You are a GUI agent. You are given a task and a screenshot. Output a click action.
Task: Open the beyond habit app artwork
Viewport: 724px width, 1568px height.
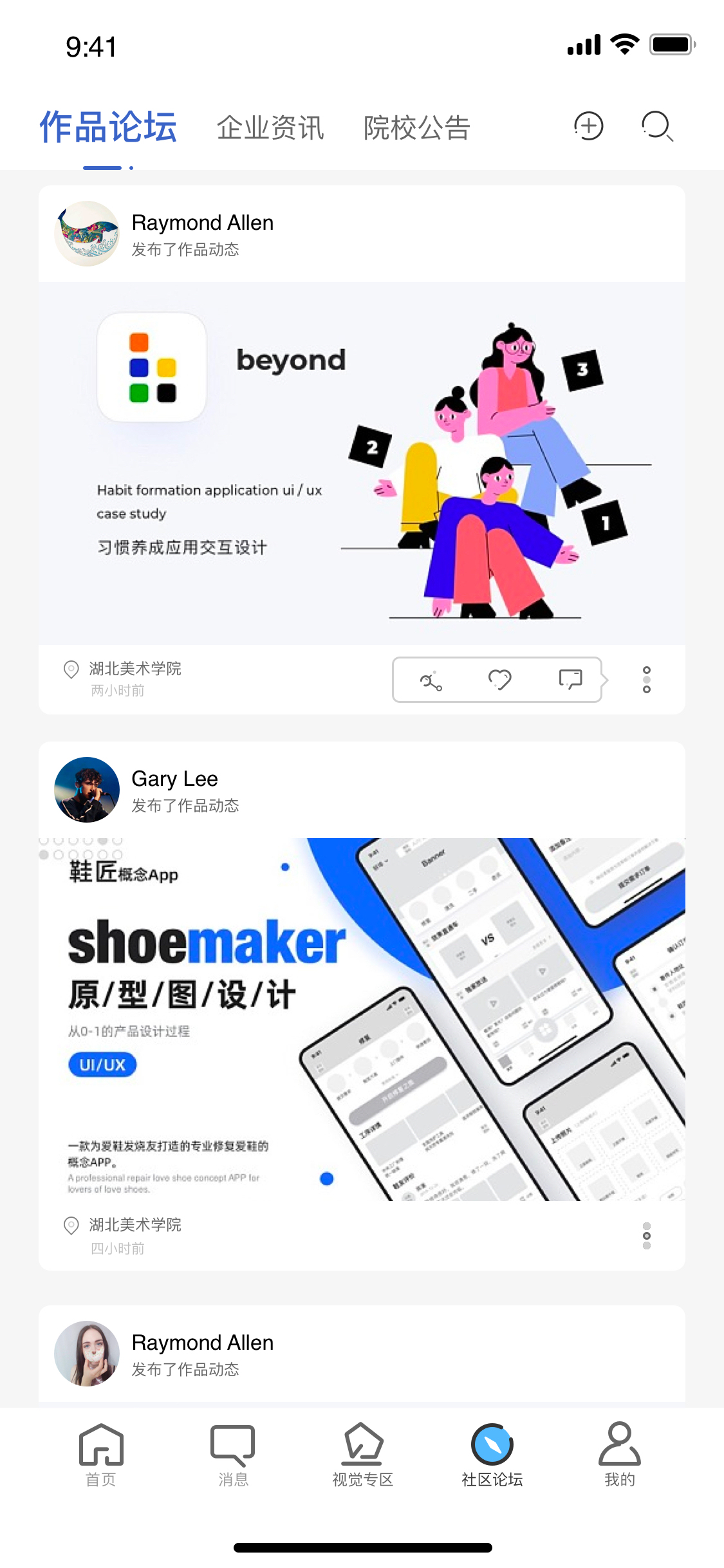(x=362, y=463)
